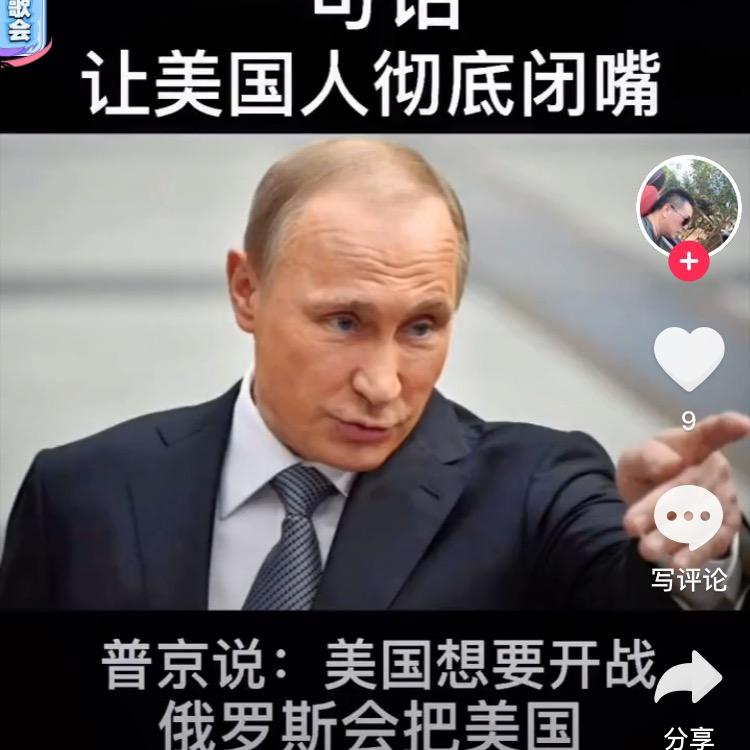The width and height of the screenshot is (750, 750).
Task: Open 写评论 to write a comment
Action: pyautogui.click(x=689, y=520)
